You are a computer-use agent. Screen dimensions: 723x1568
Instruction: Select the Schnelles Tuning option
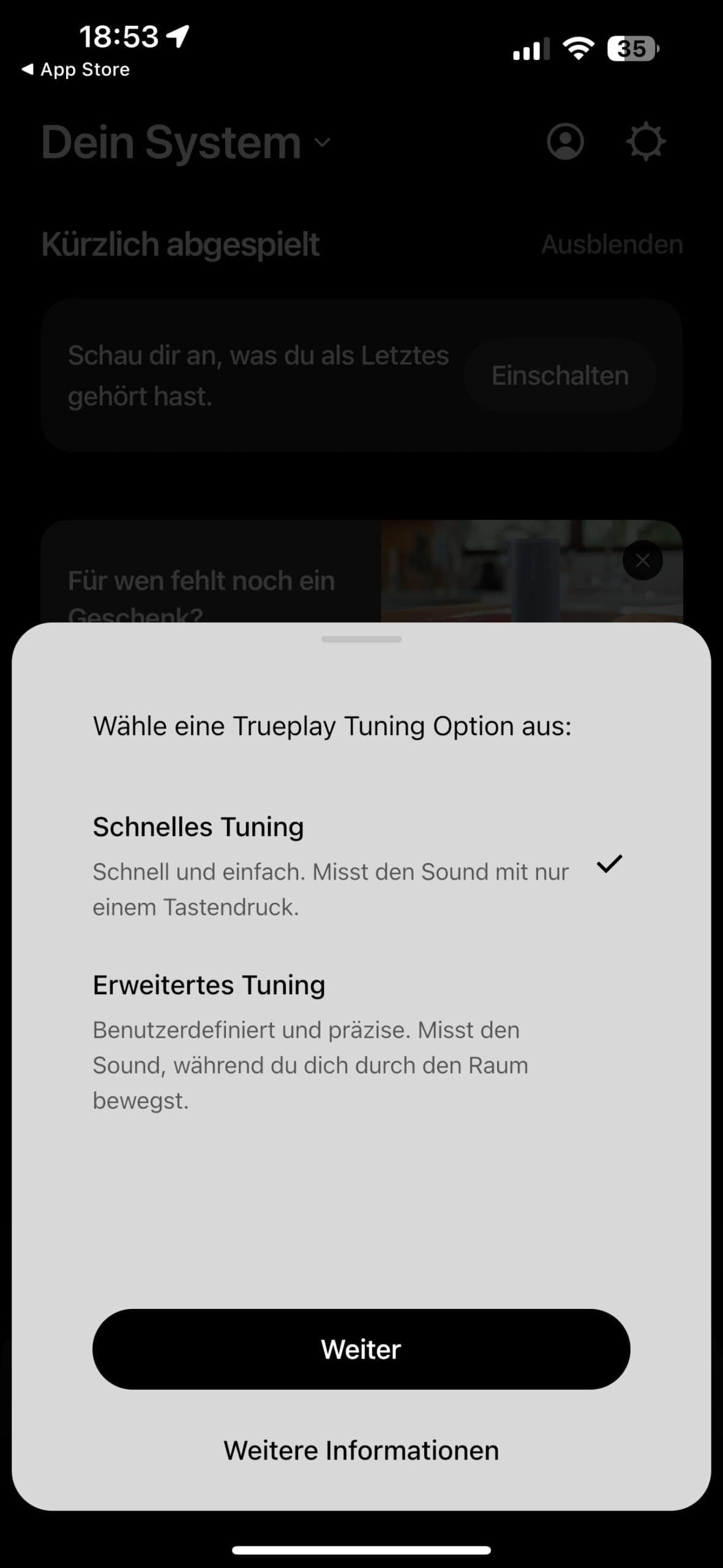[331, 865]
